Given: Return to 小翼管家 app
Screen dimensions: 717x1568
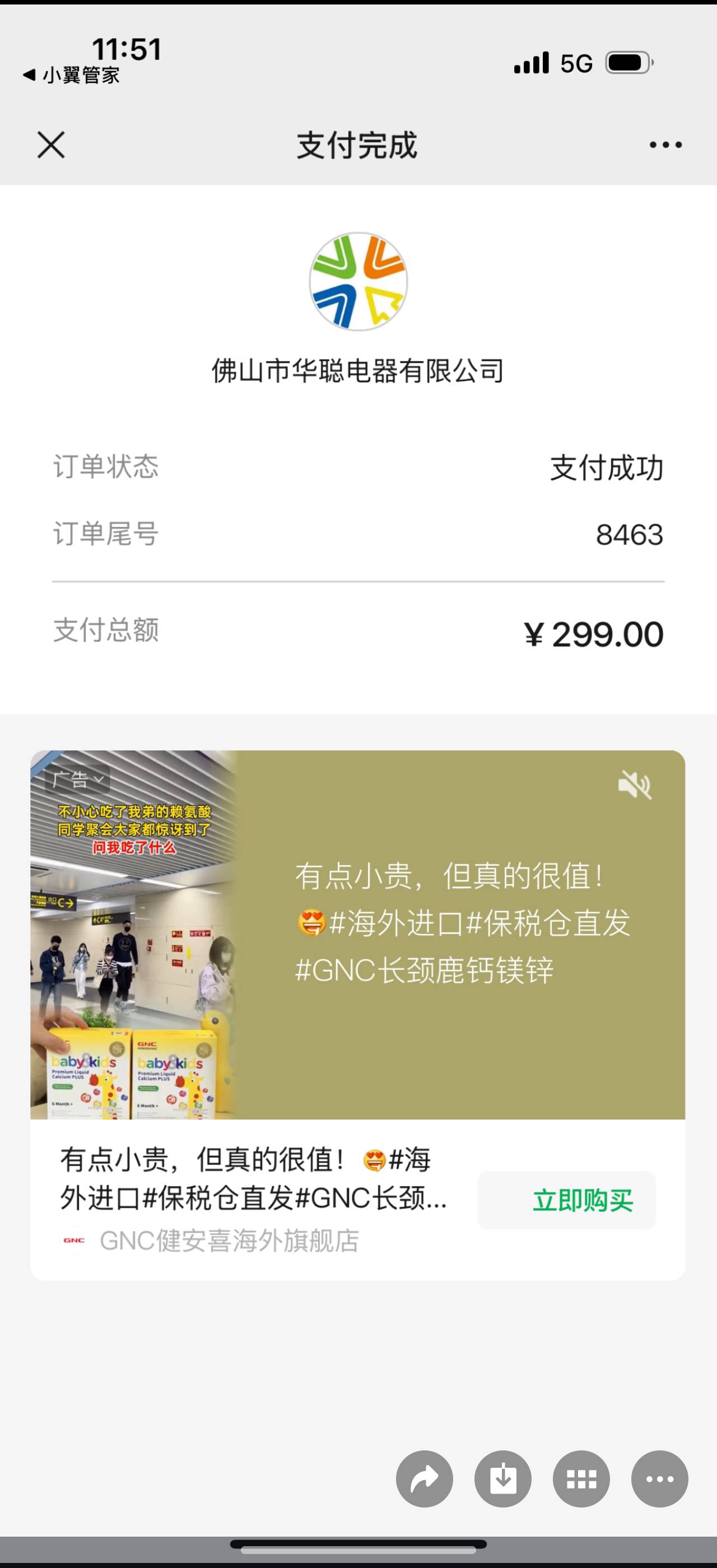Looking at the screenshot, I should click(72, 76).
